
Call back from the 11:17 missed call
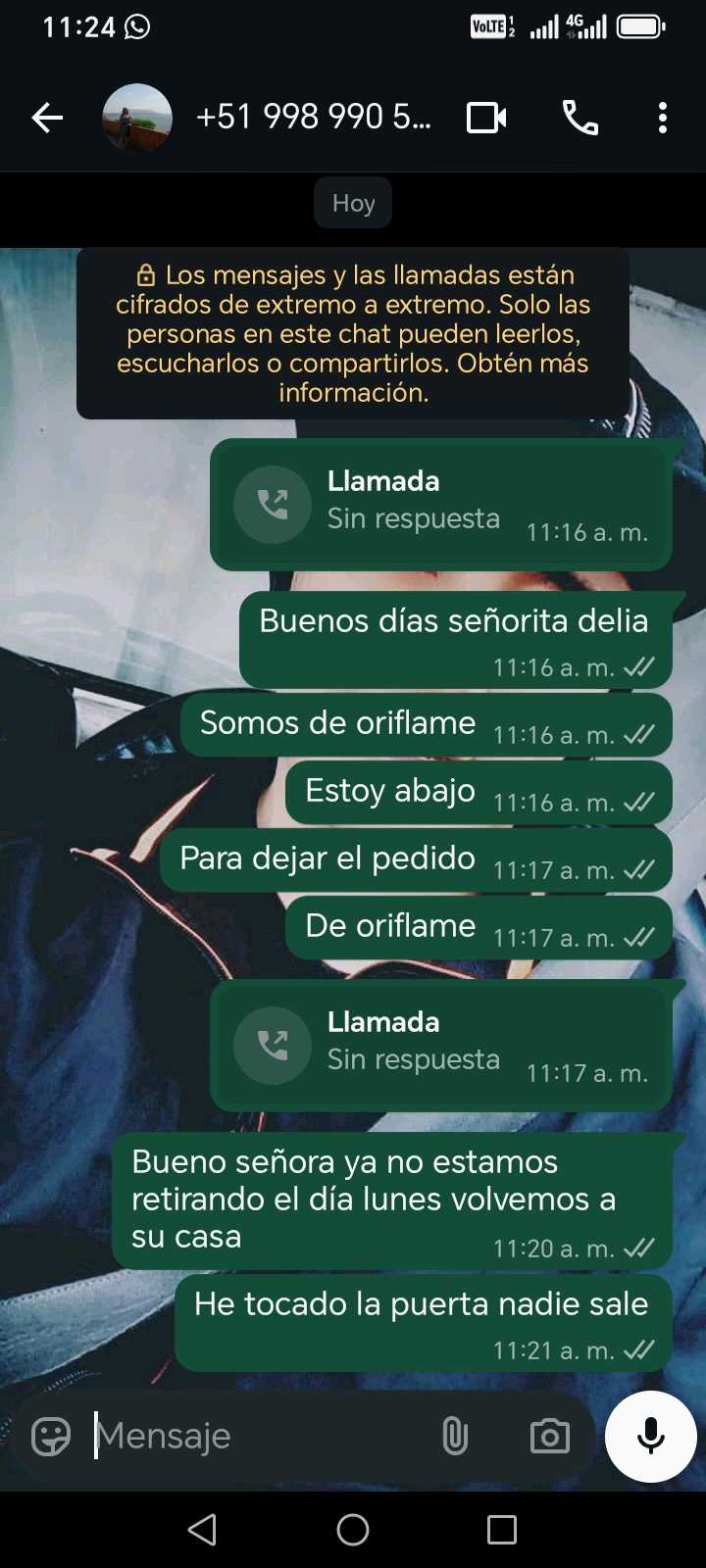(x=441, y=1046)
